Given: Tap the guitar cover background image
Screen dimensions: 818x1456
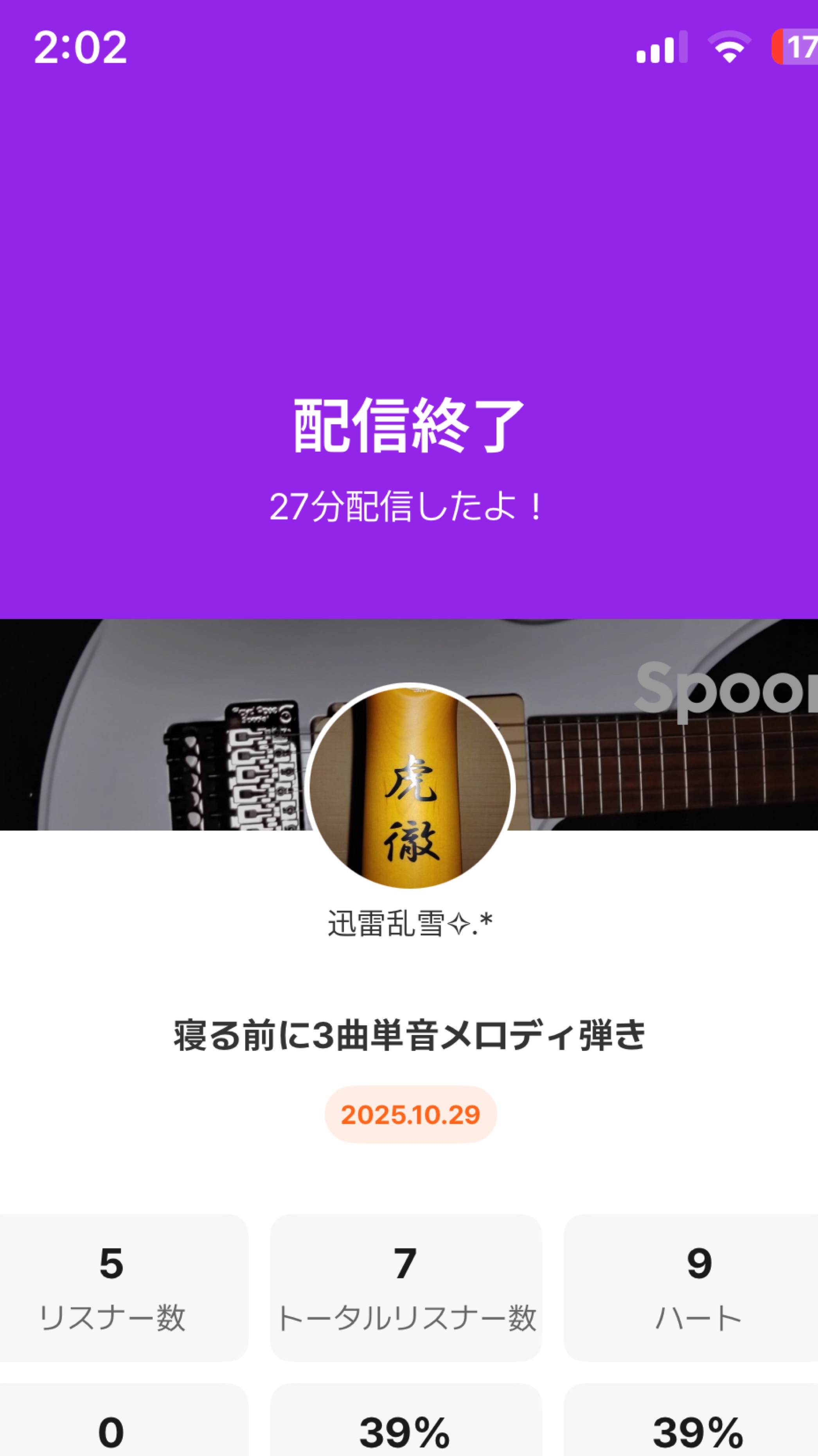Looking at the screenshot, I should (141, 707).
